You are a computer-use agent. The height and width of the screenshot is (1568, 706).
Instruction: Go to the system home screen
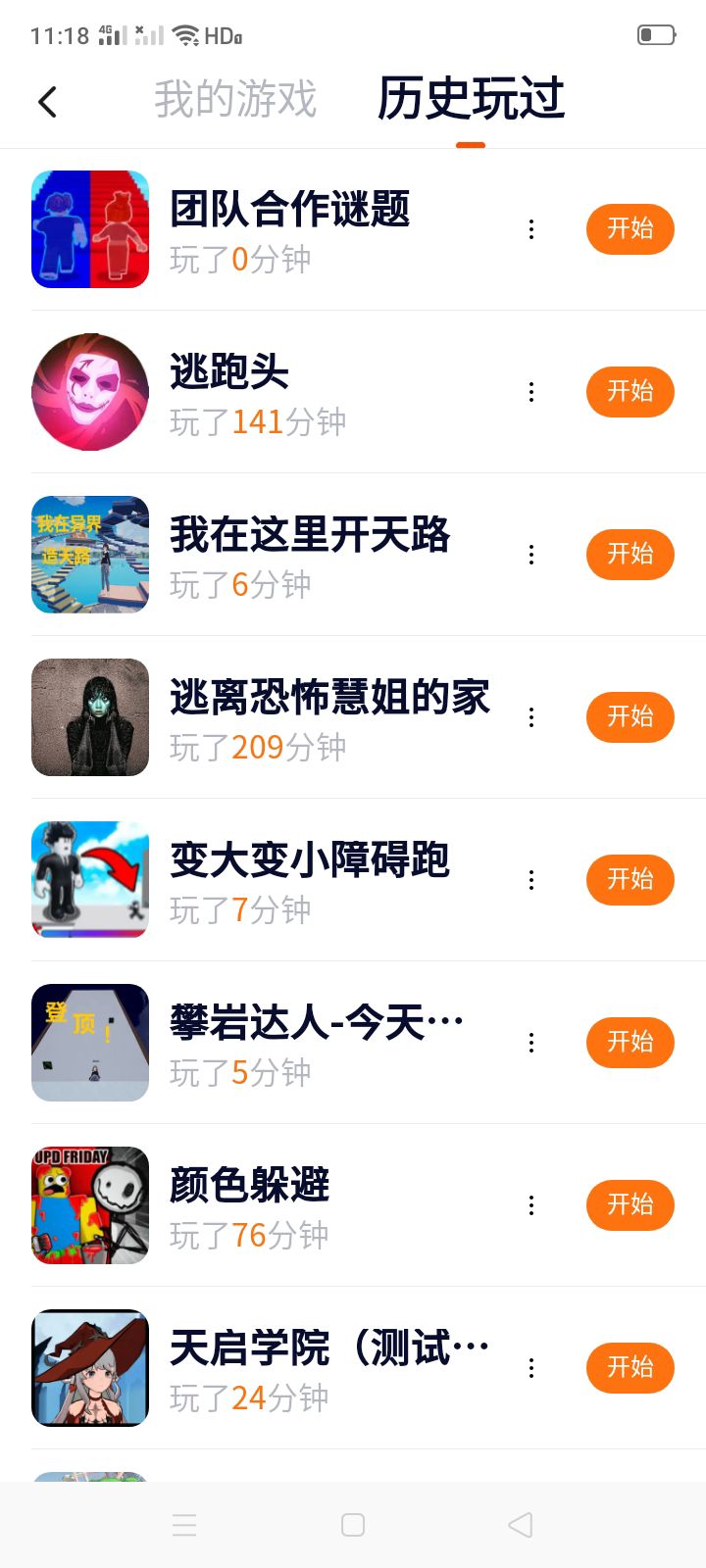click(x=353, y=1525)
